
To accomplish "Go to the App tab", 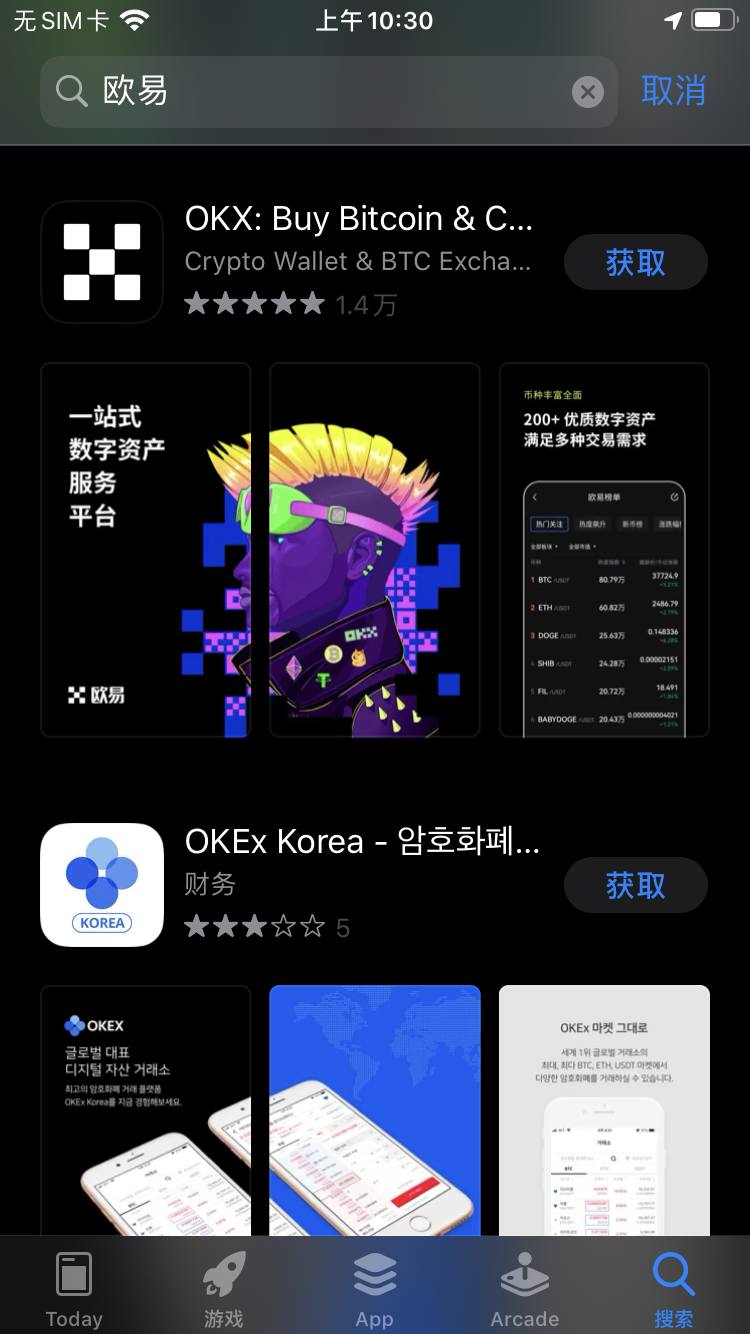I will click(x=374, y=1288).
